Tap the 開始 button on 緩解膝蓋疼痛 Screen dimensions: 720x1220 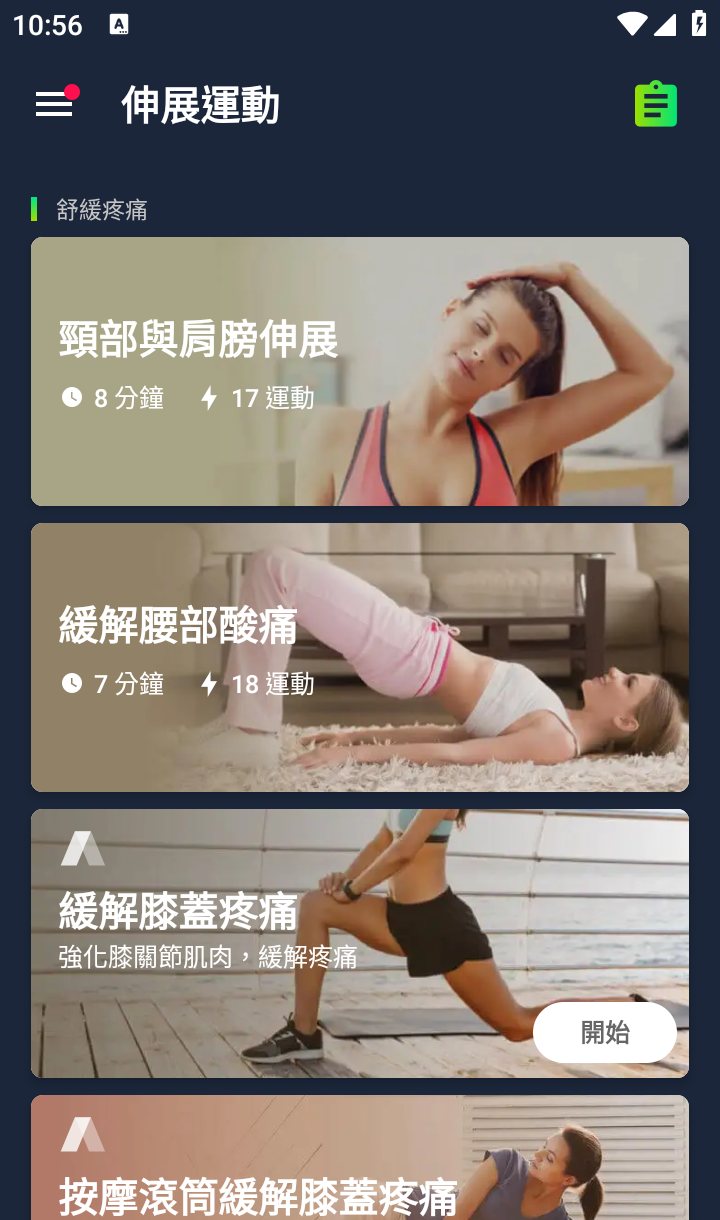pyautogui.click(x=604, y=1032)
